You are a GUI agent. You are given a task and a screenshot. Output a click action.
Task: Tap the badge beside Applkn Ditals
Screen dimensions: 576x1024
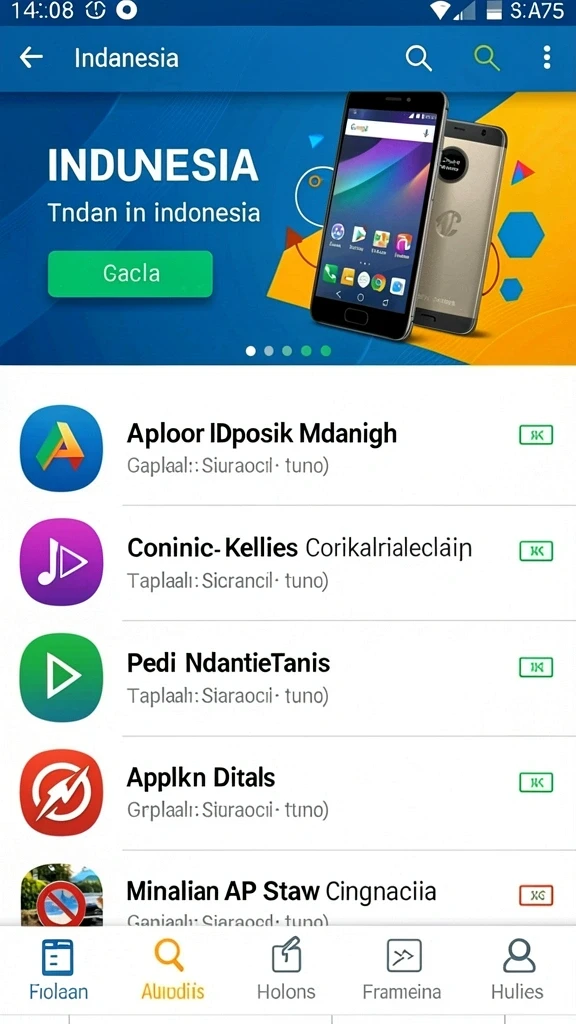pos(536,782)
